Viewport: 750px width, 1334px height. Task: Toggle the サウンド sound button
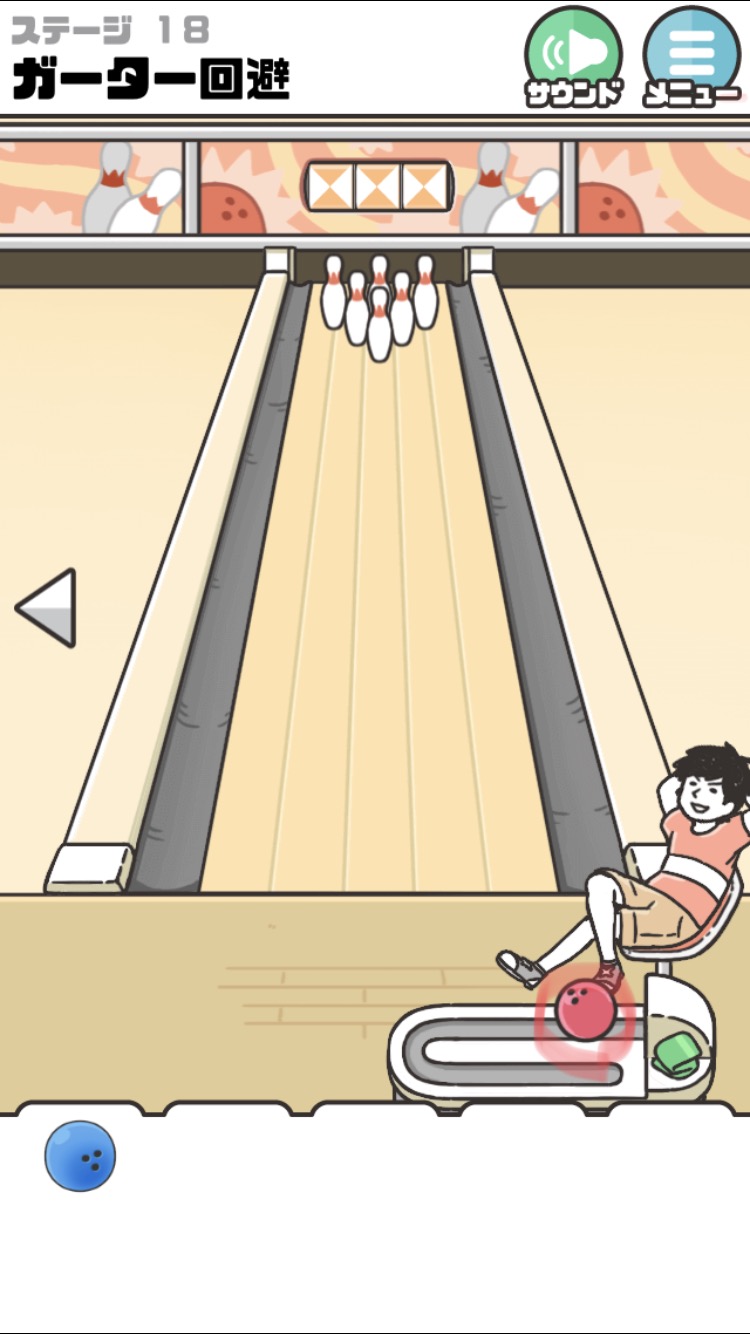coord(574,56)
